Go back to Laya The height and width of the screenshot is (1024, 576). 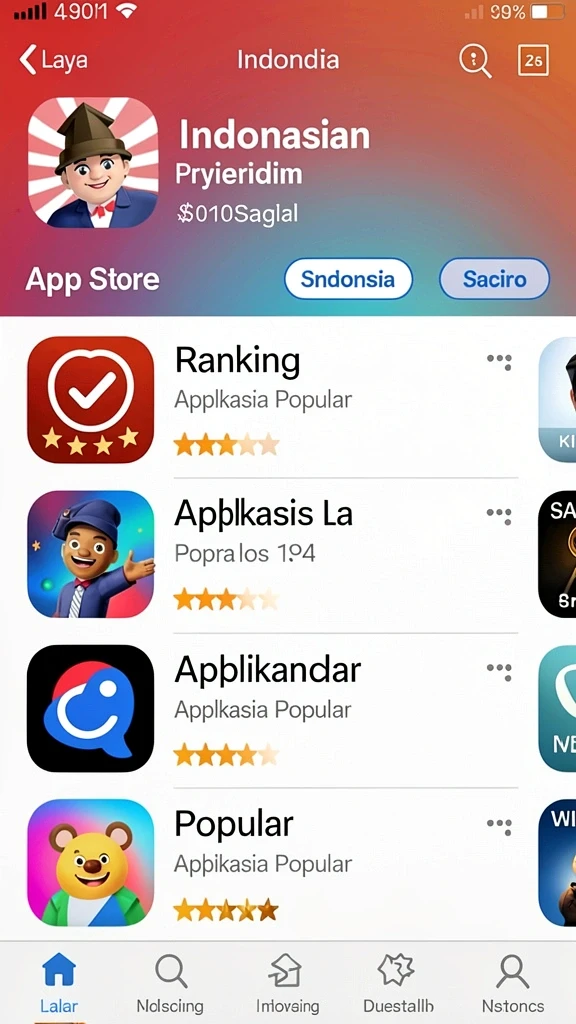54,60
